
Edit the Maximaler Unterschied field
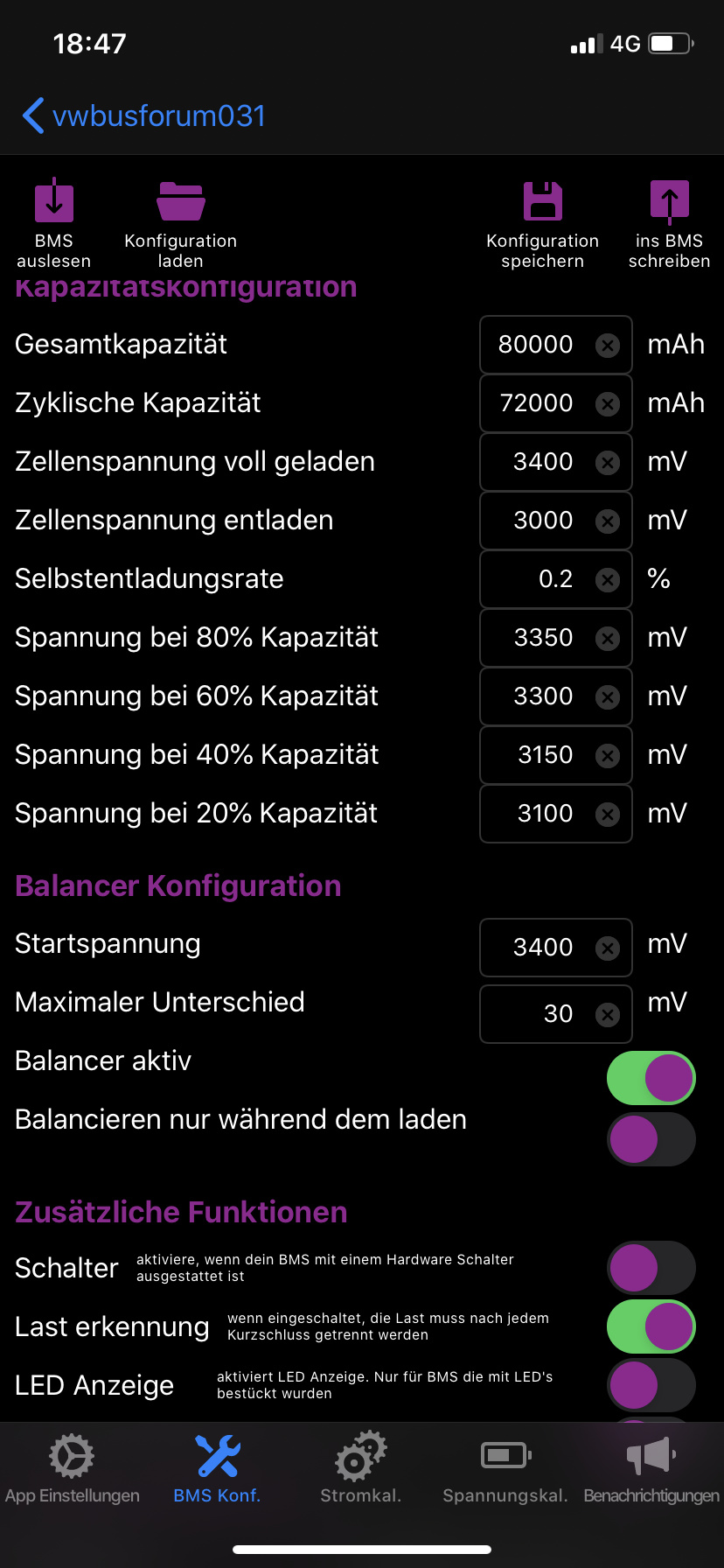556,1014
